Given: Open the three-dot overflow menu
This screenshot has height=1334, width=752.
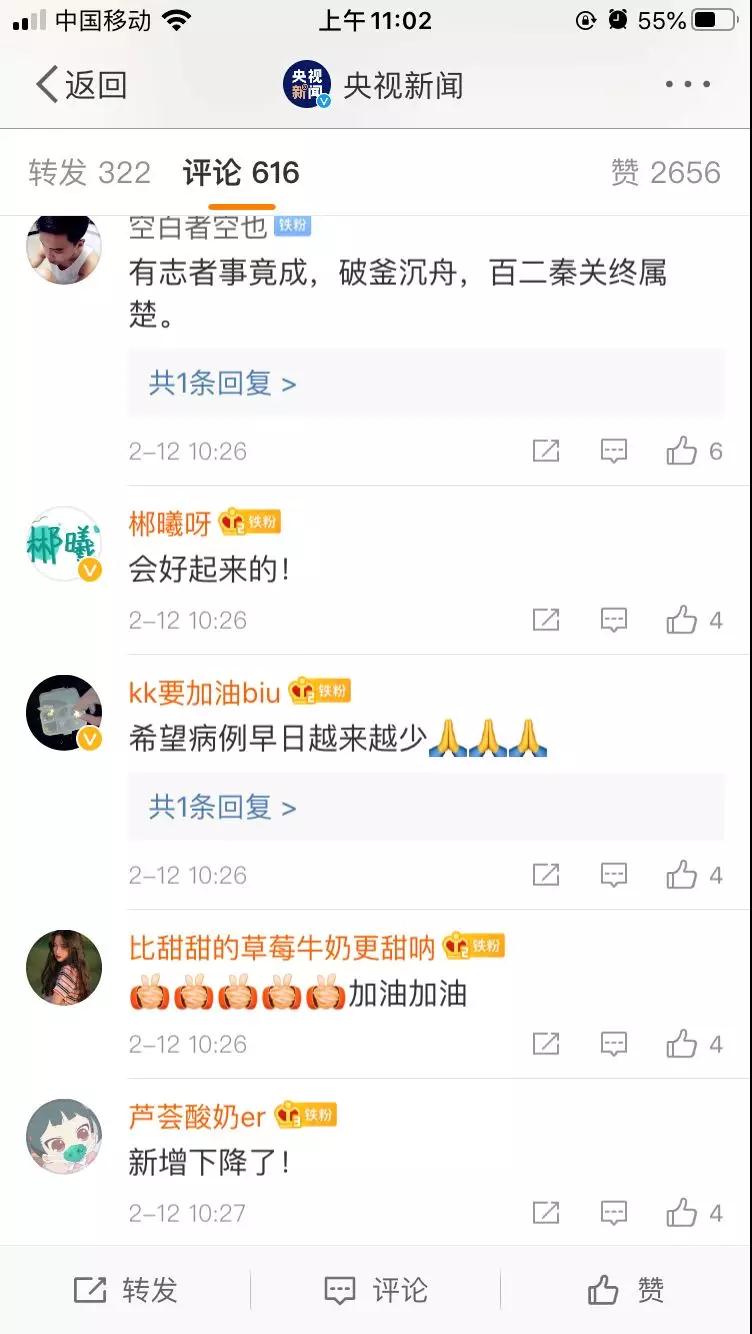Looking at the screenshot, I should point(688,85).
